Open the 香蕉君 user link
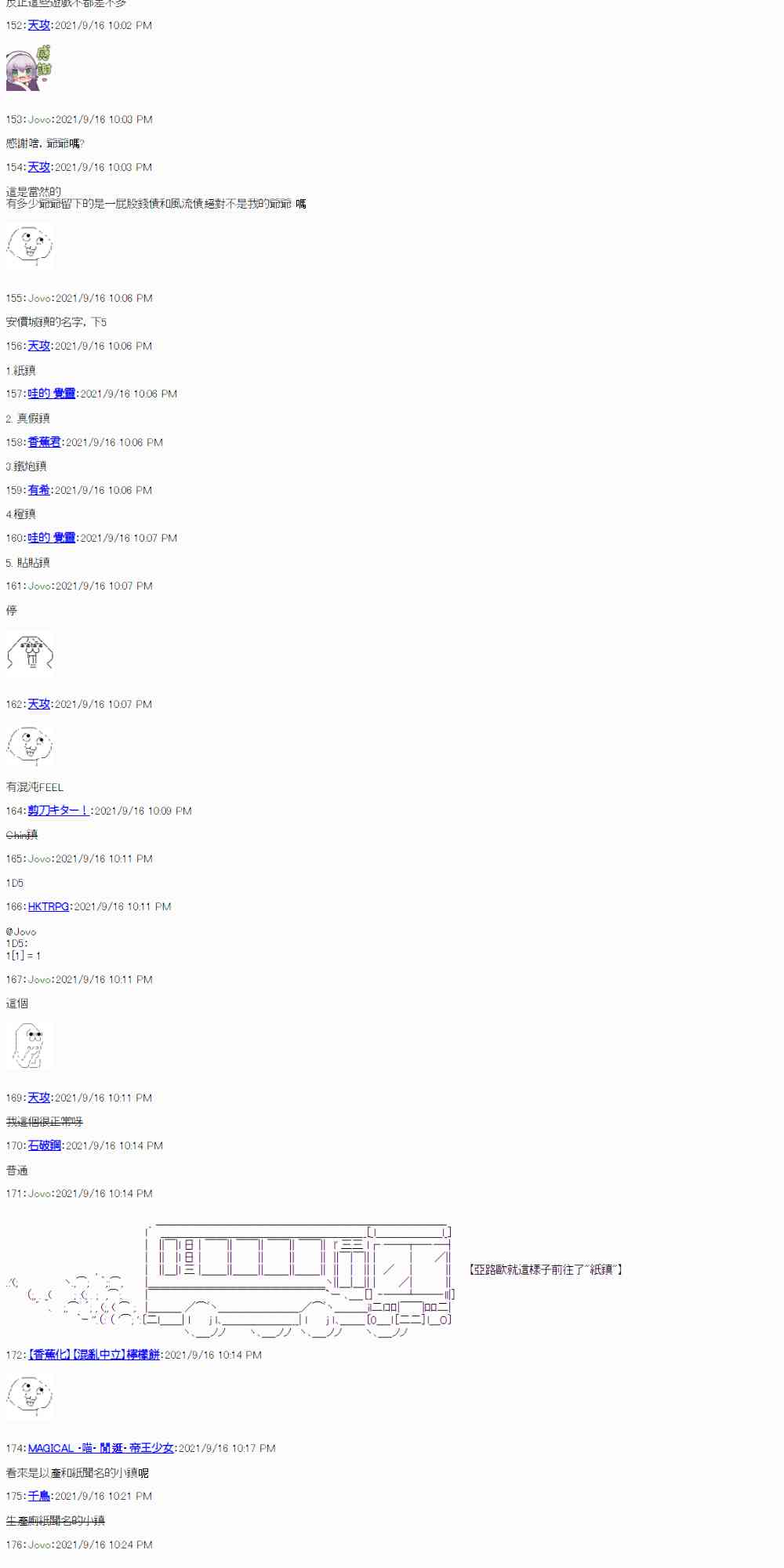784x1568 pixels. tap(45, 442)
